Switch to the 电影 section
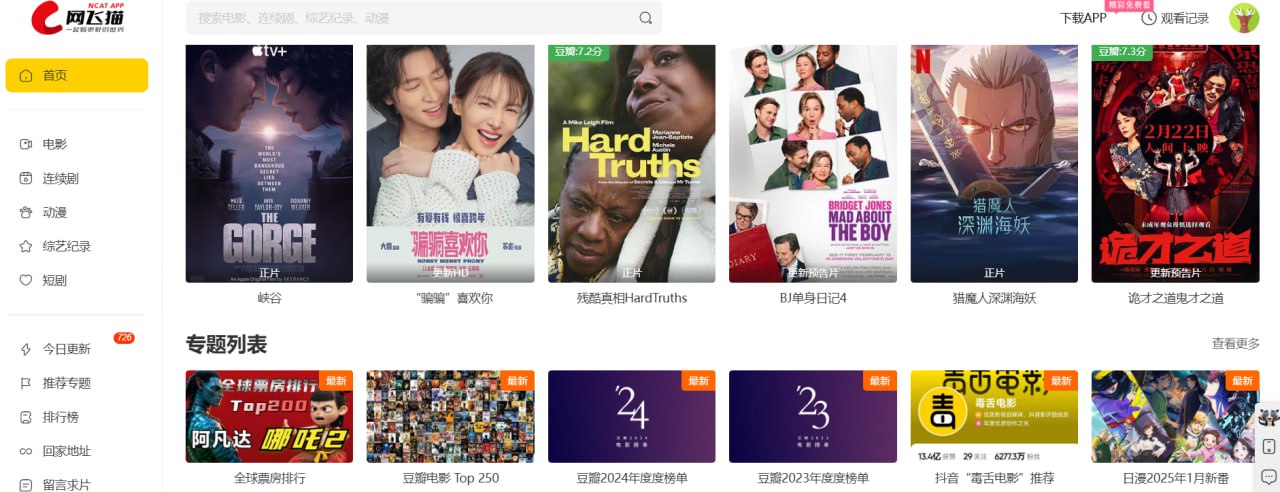1280x492 pixels. [55, 144]
